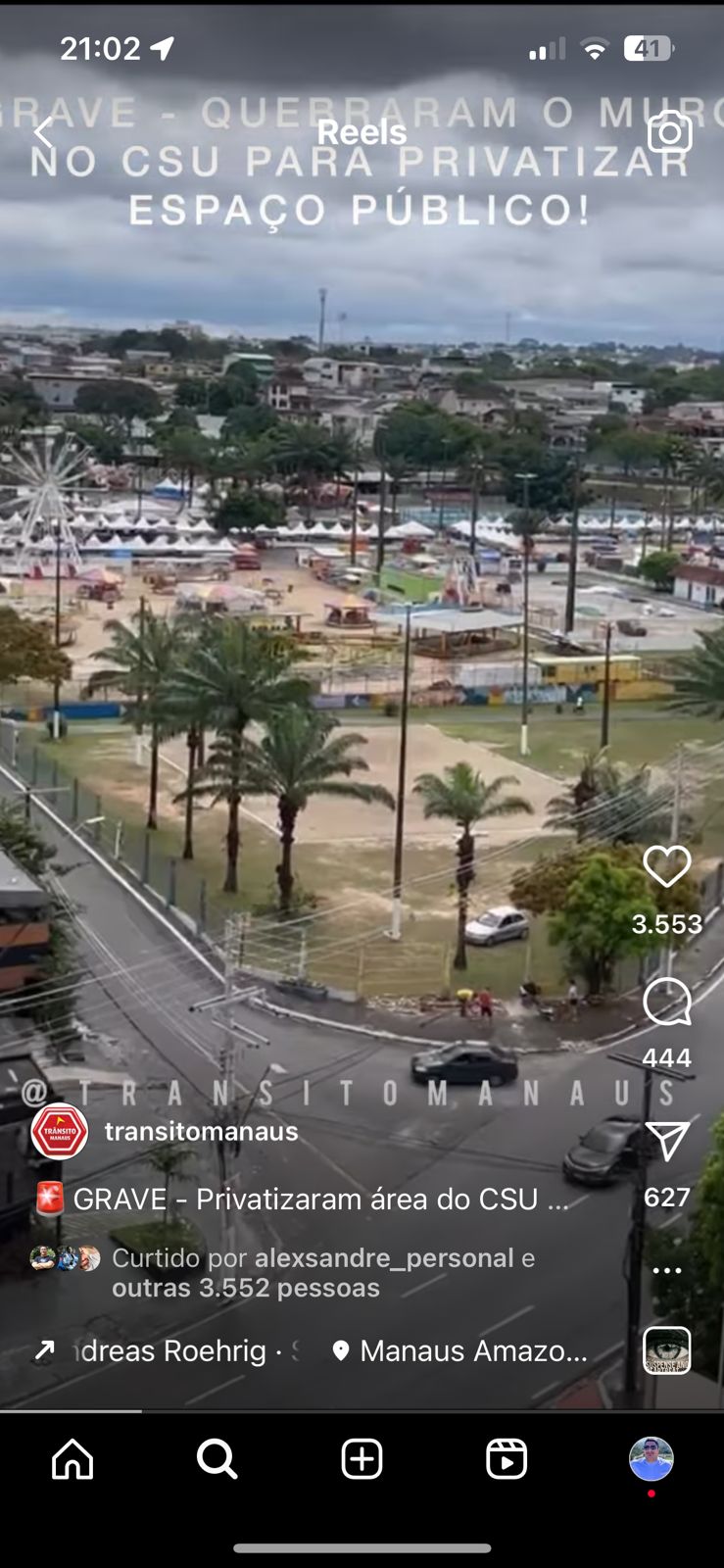Create a new post with the plus
Image resolution: width=724 pixels, height=1568 pixels.
pyautogui.click(x=362, y=1459)
